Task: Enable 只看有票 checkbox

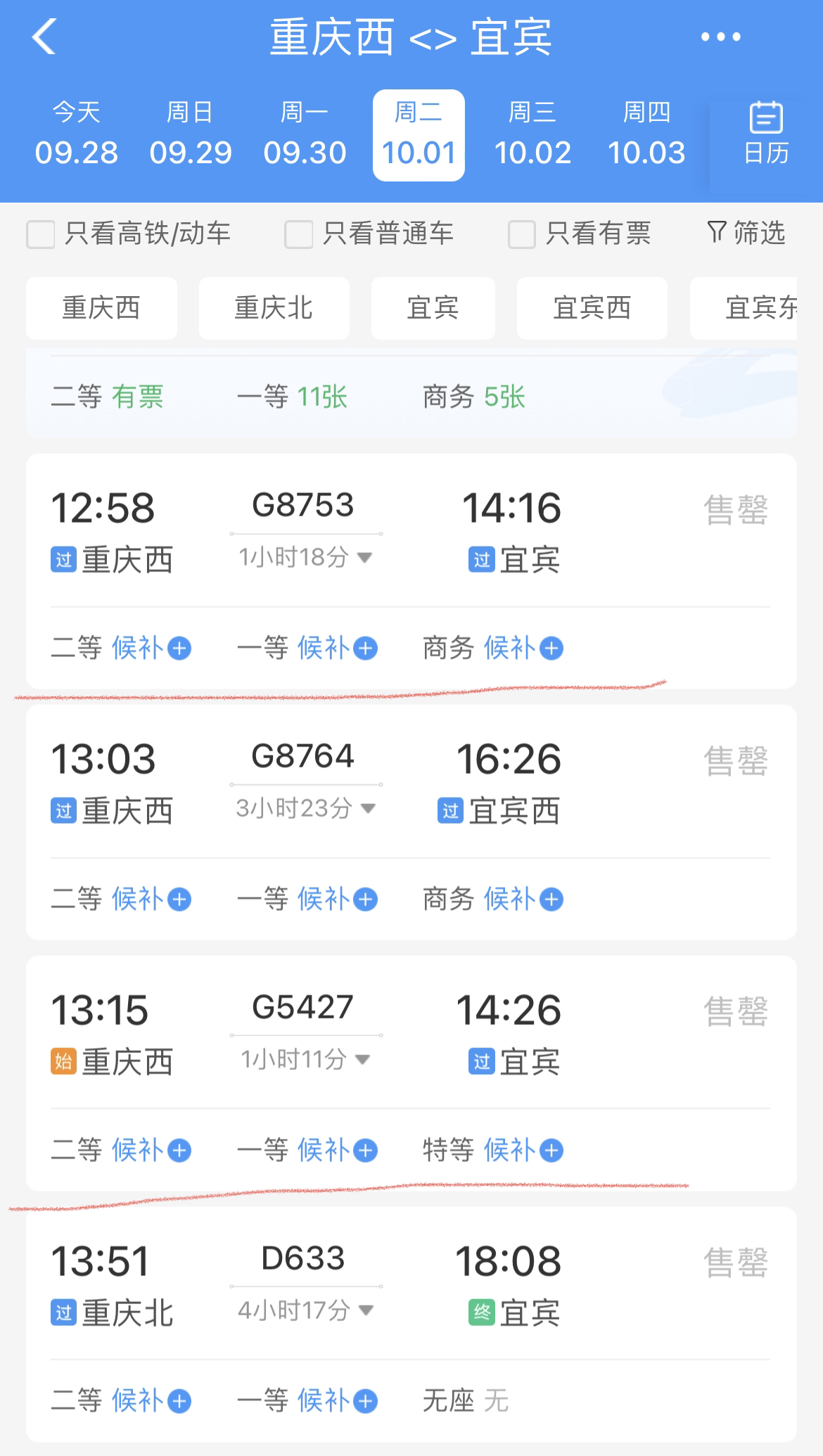Action: 522,234
